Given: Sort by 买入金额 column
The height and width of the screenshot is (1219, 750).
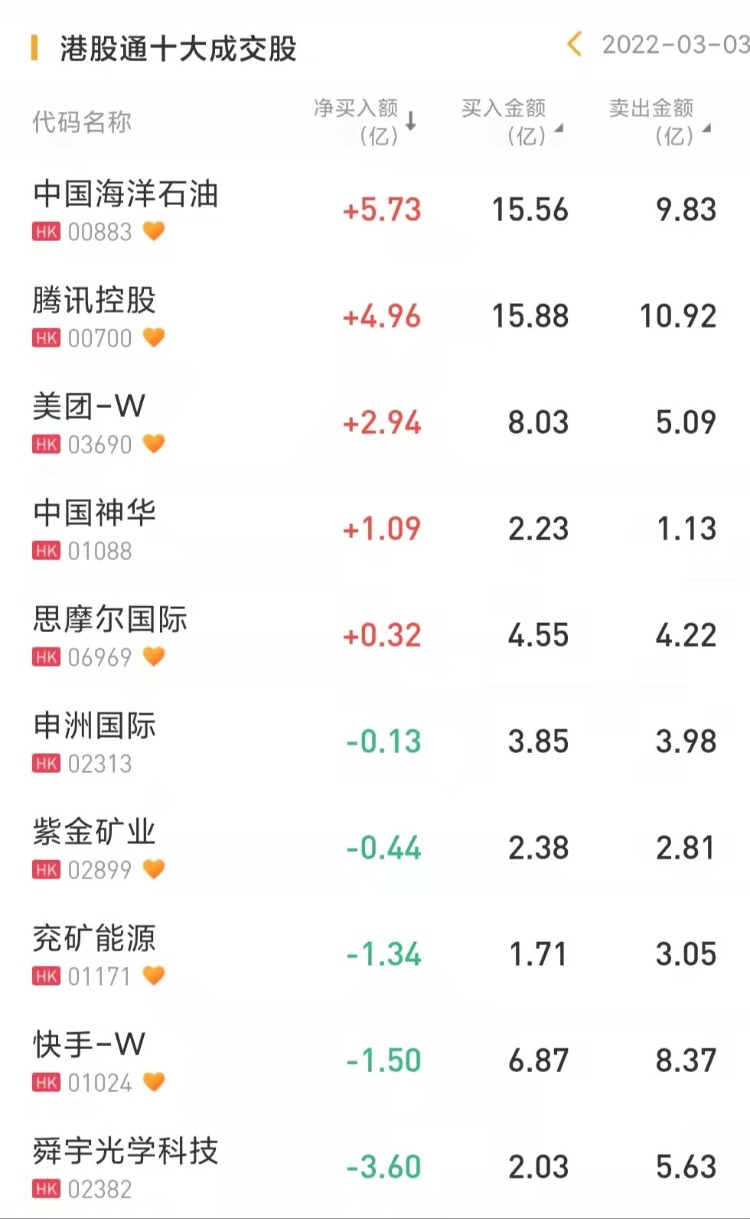Looking at the screenshot, I should pos(511,122).
